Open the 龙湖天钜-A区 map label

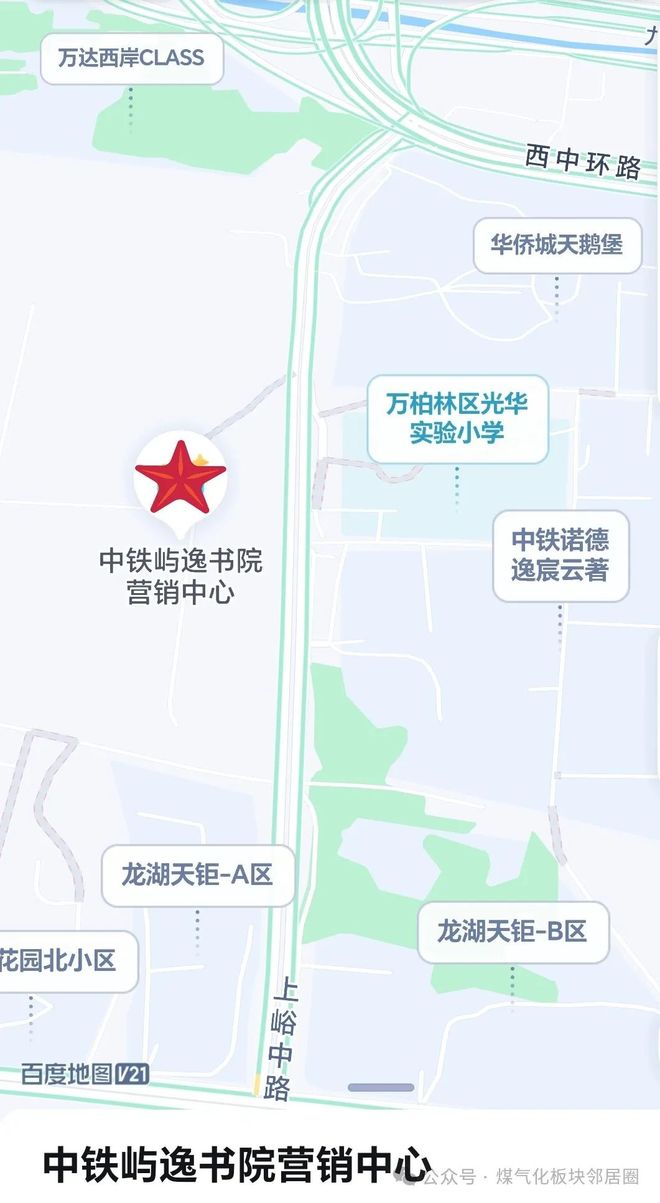click(x=197, y=875)
